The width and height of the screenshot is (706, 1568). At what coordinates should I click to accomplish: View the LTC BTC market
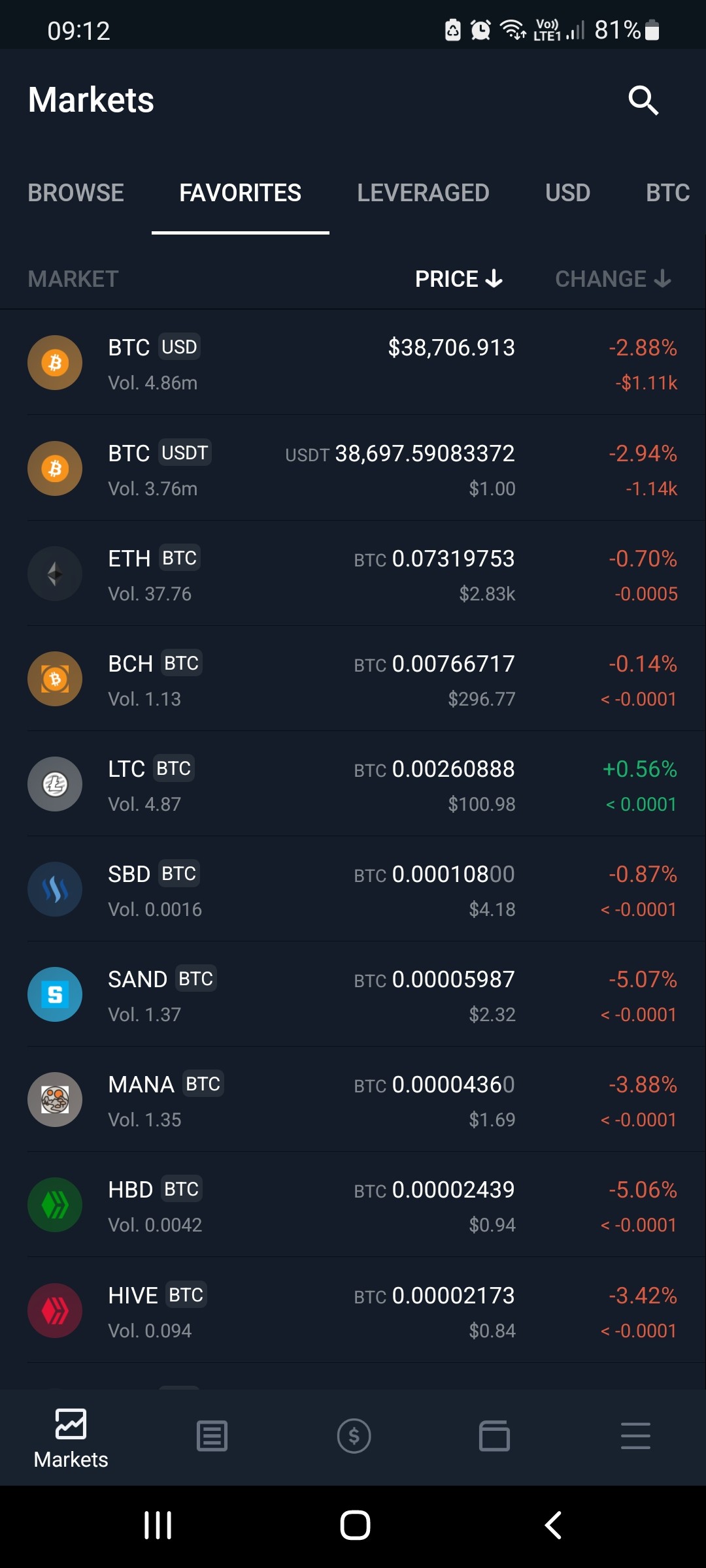[x=353, y=784]
